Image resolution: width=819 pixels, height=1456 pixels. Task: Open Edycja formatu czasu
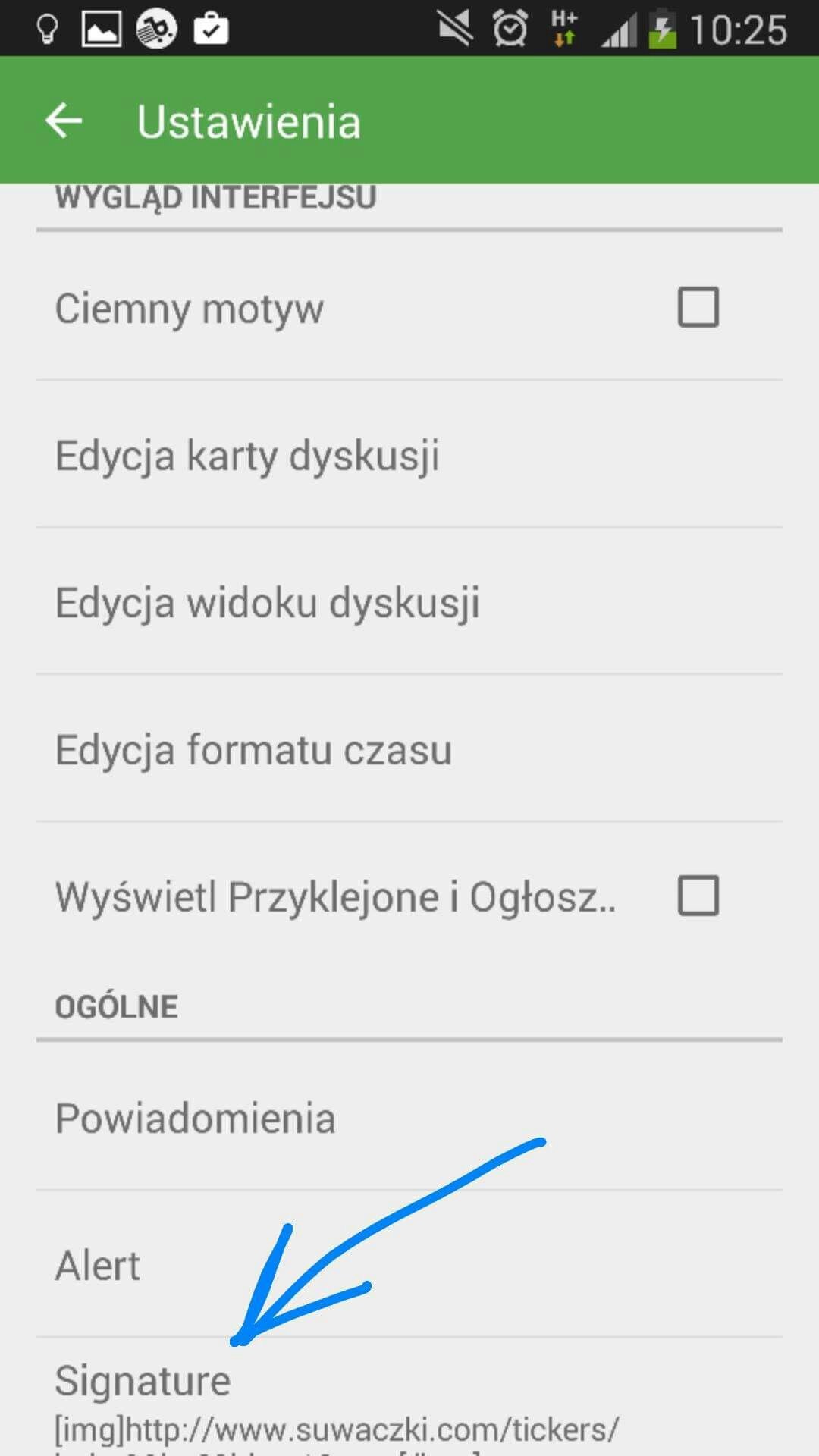click(253, 750)
